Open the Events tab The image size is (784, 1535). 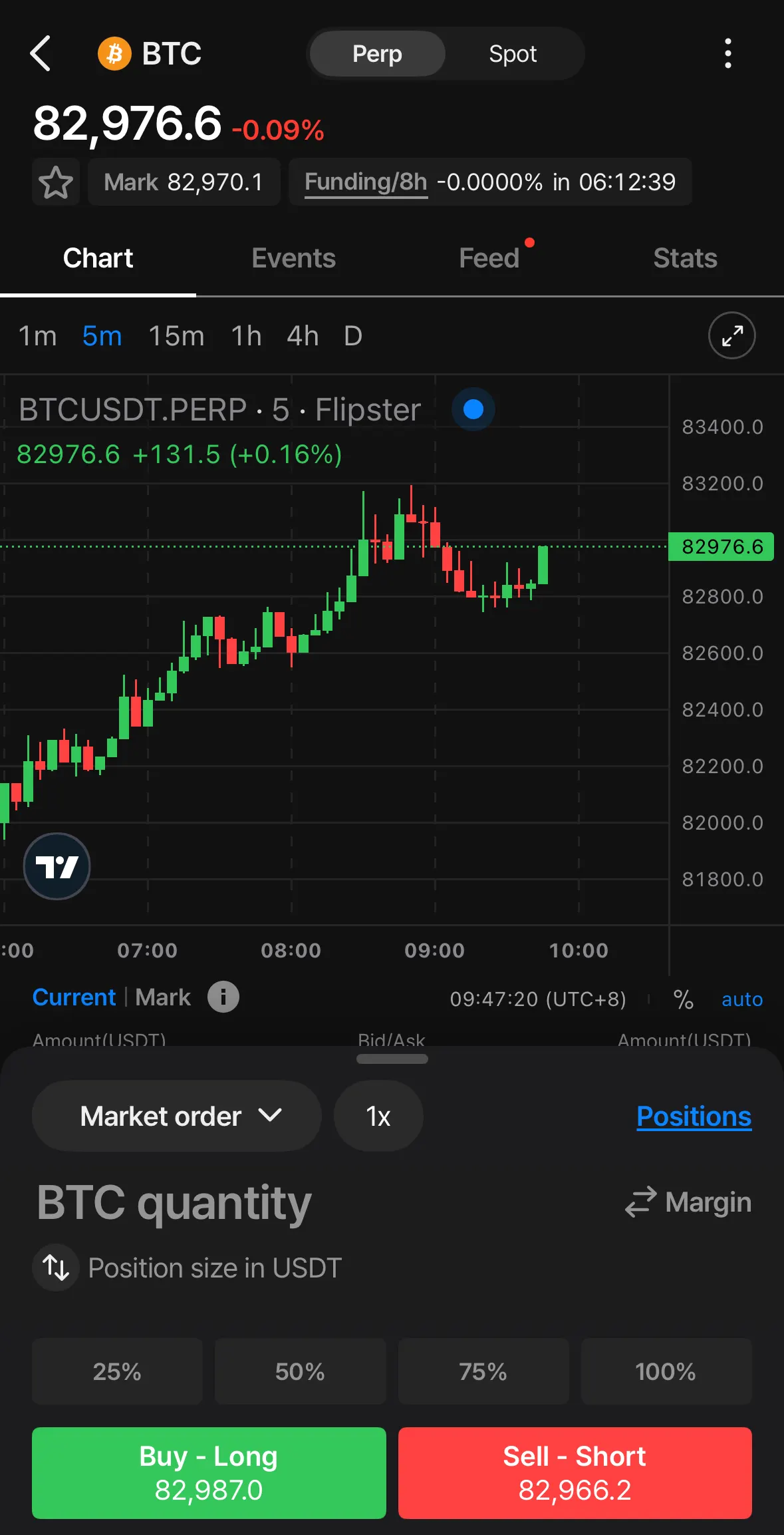(293, 258)
